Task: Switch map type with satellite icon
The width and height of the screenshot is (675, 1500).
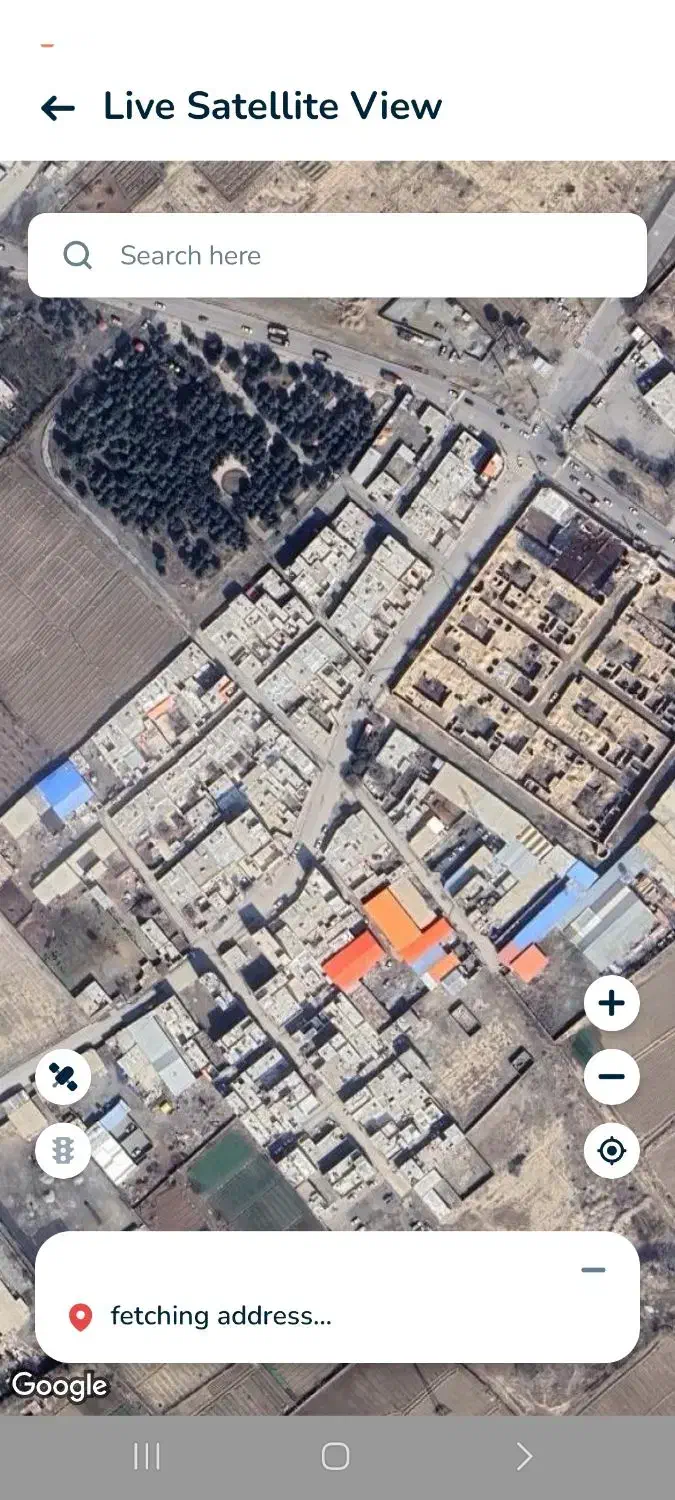Action: pos(63,1077)
